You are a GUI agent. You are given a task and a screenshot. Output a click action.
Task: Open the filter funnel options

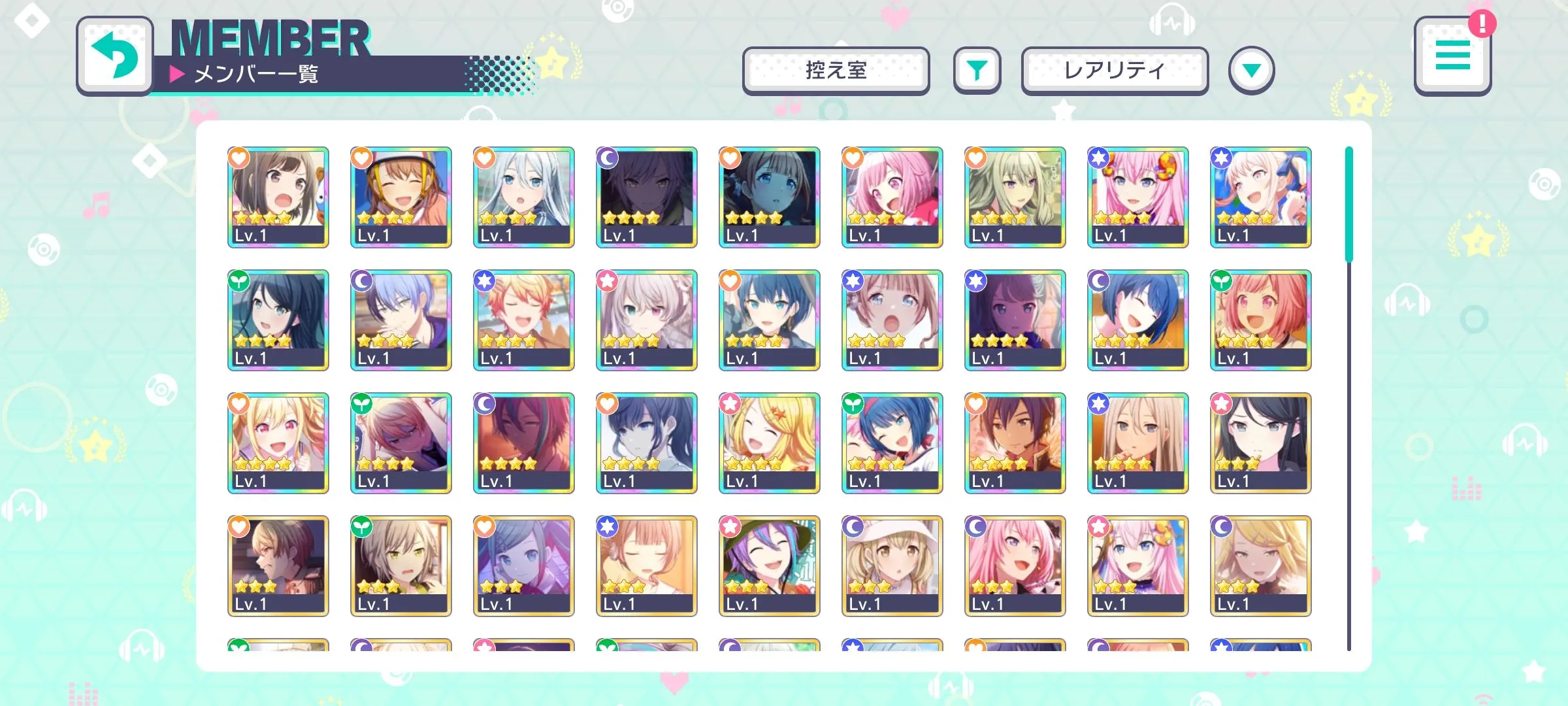977,71
